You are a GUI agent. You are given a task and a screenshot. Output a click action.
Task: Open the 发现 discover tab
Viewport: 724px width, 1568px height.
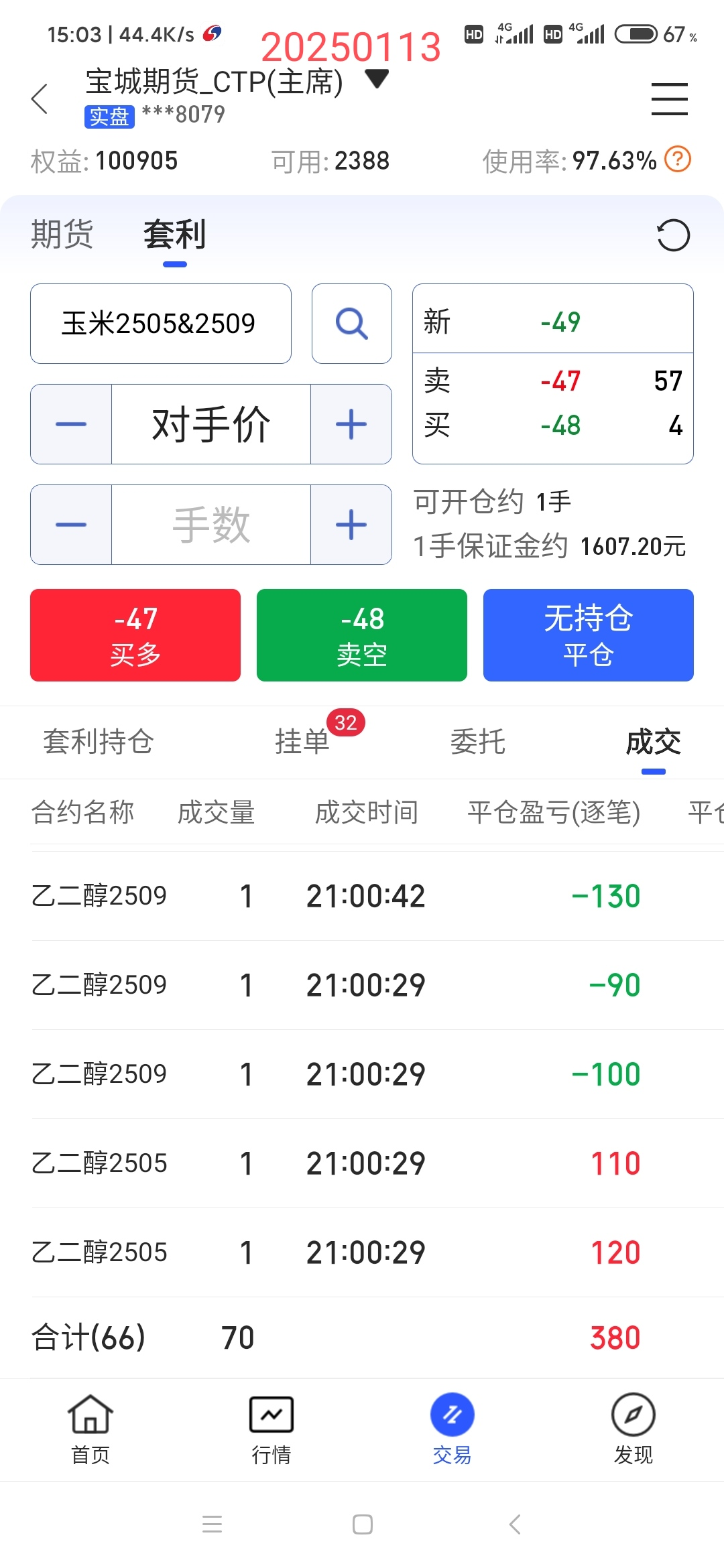coord(633,1429)
